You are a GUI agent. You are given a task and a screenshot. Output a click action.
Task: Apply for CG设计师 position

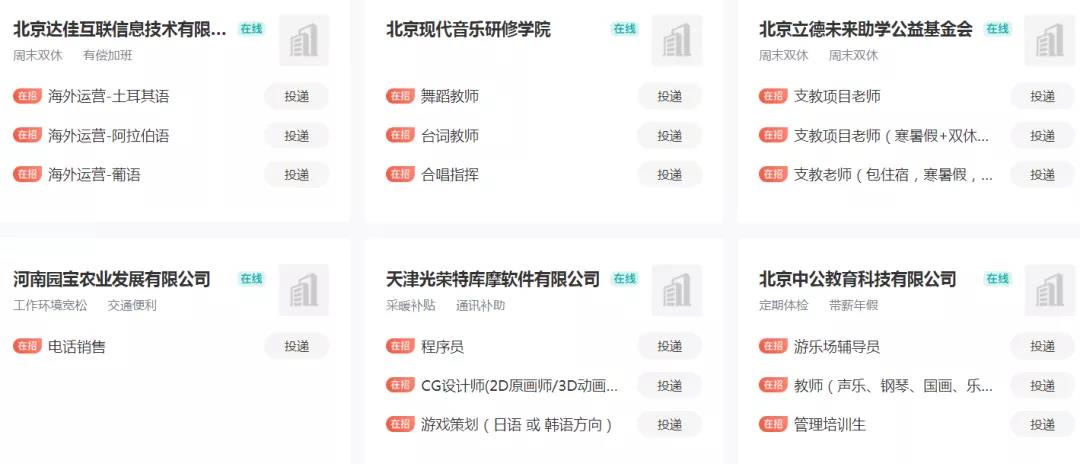coord(669,385)
